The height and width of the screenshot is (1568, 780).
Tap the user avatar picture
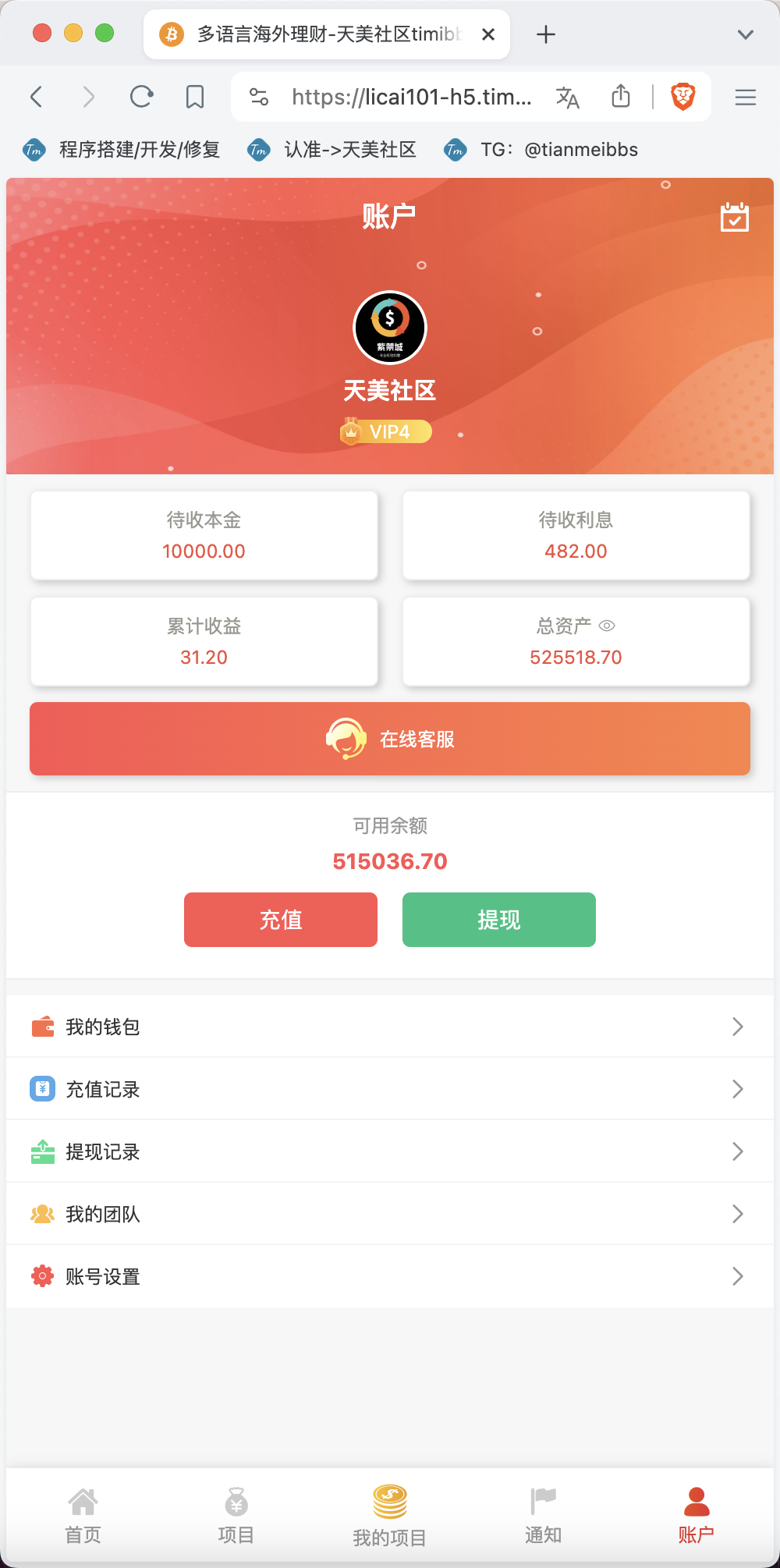390,328
